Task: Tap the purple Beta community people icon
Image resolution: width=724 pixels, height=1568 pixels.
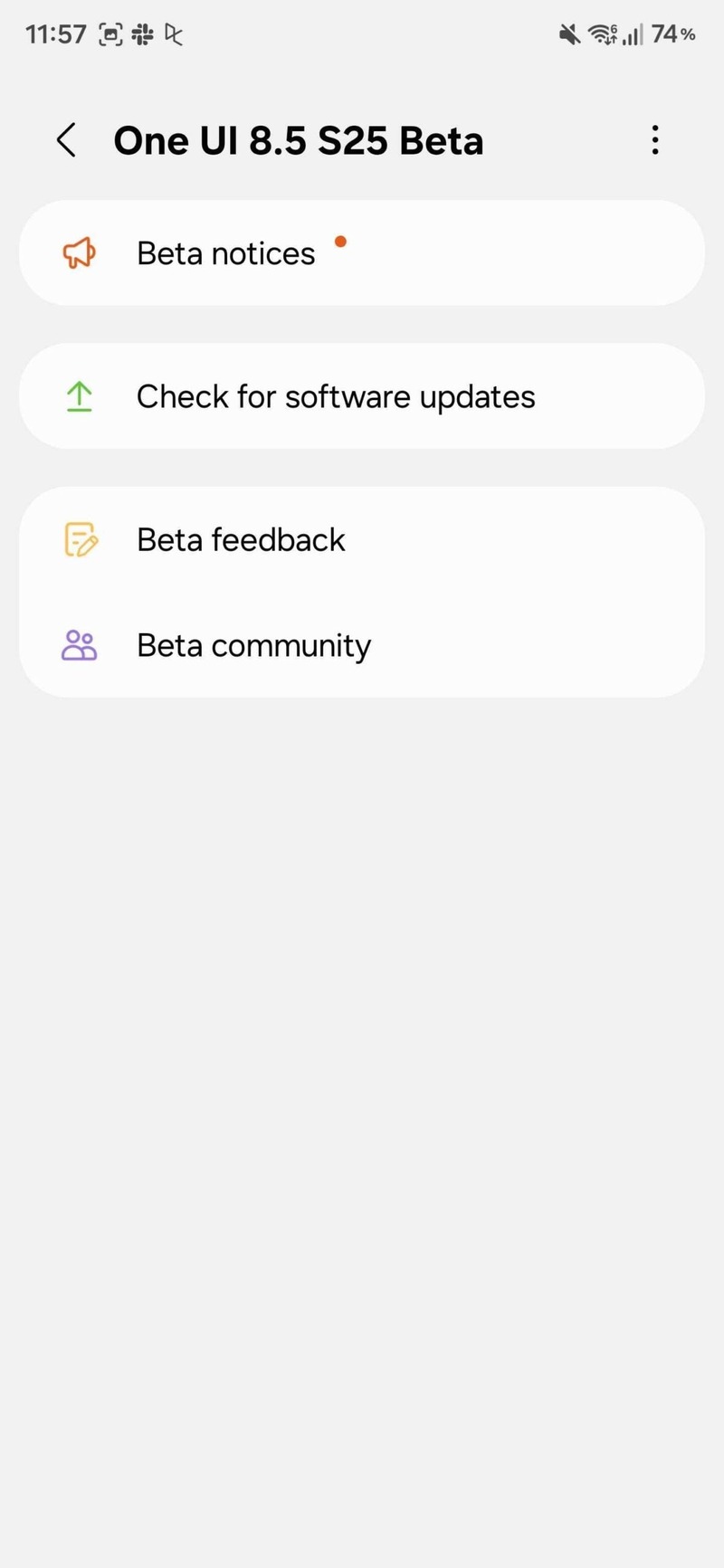Action: pos(80,645)
